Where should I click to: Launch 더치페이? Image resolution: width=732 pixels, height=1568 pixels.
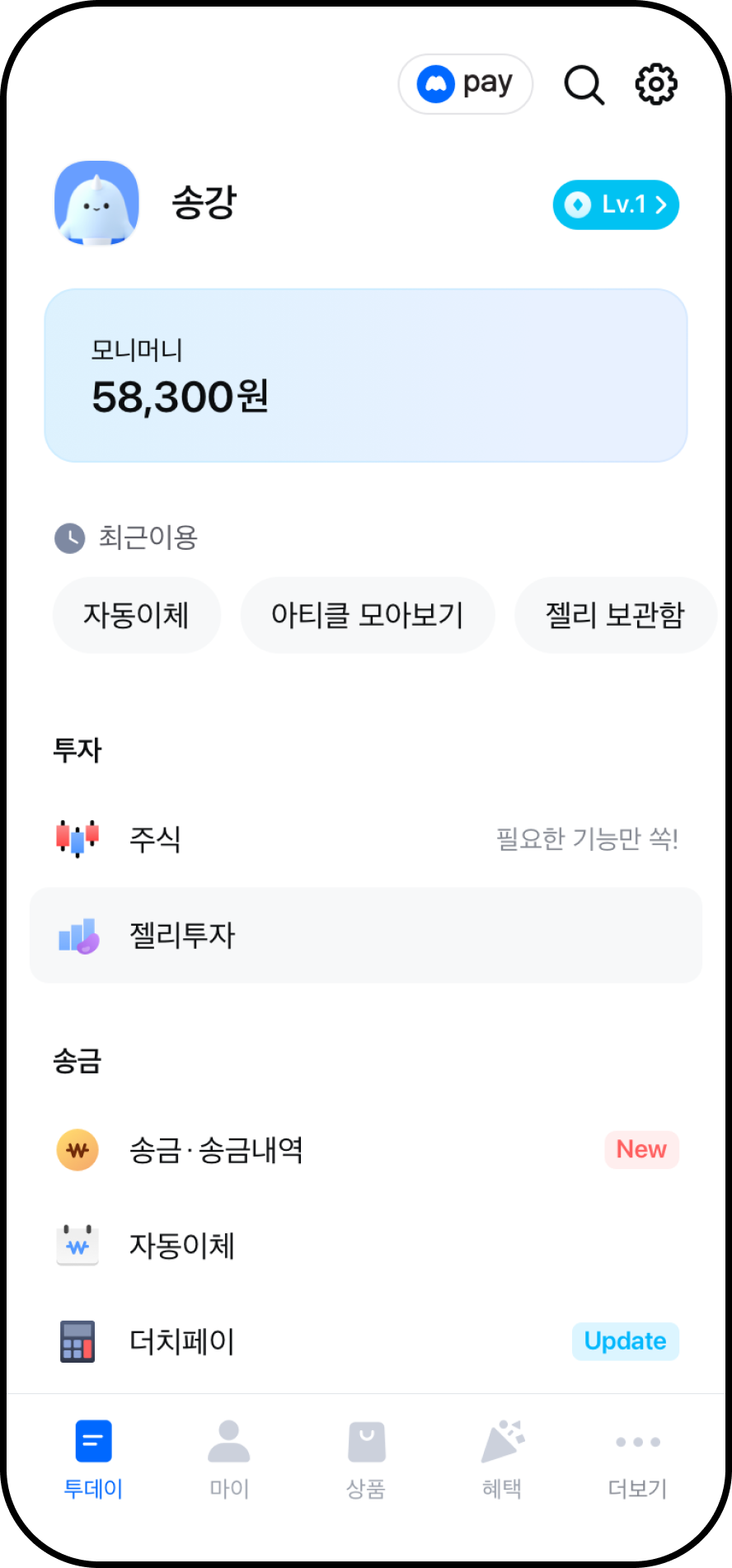(366, 1341)
